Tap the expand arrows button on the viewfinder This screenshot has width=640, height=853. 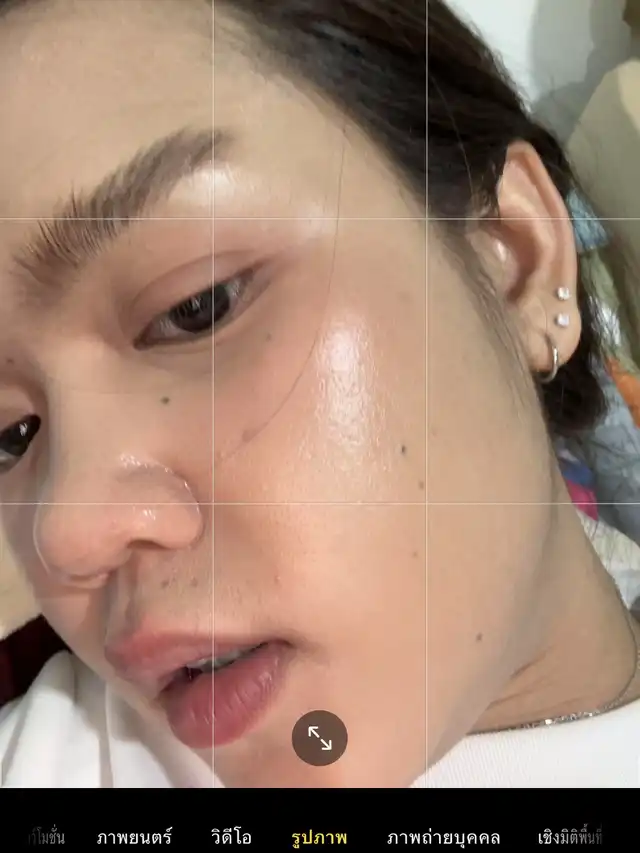319,738
